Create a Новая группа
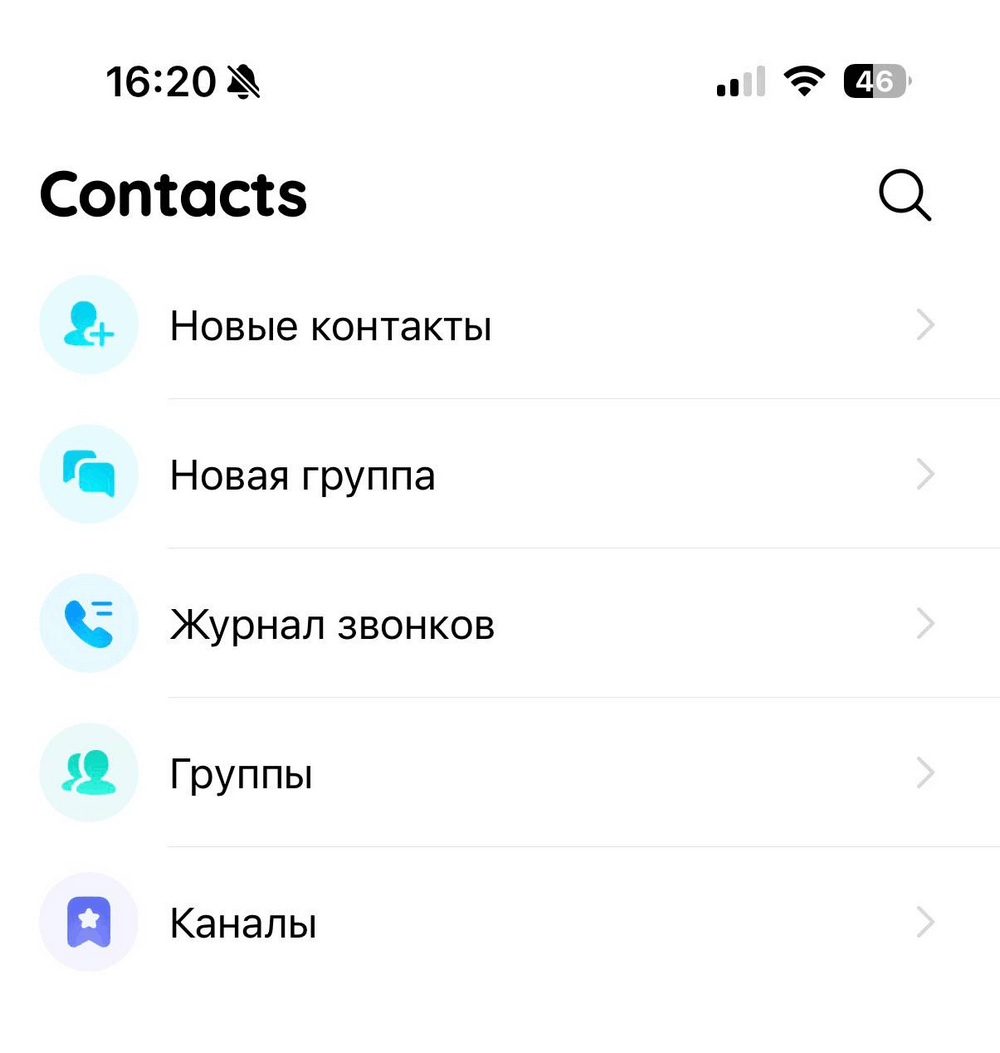 (x=302, y=475)
